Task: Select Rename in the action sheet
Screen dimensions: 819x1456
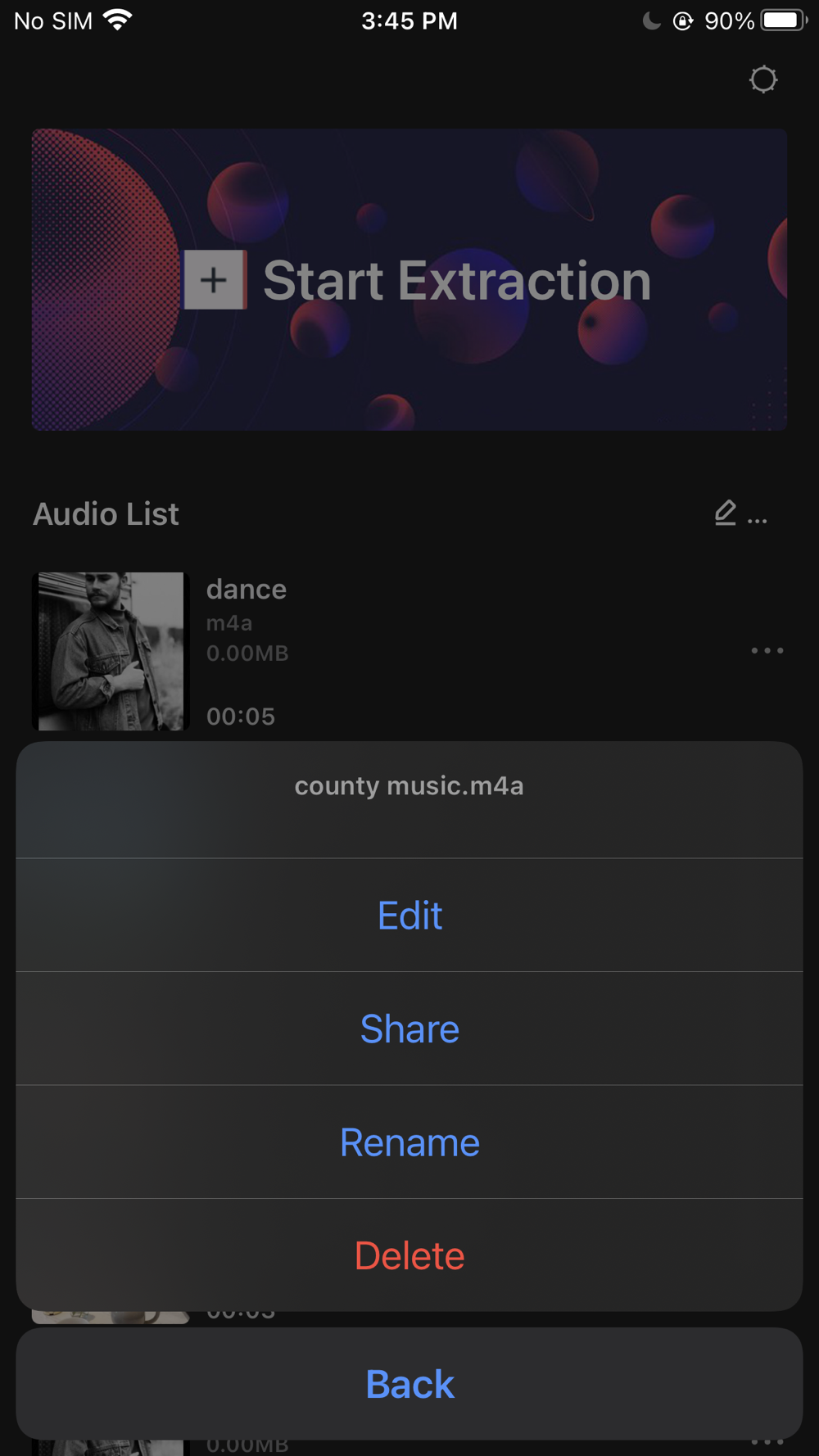Action: 409,1142
